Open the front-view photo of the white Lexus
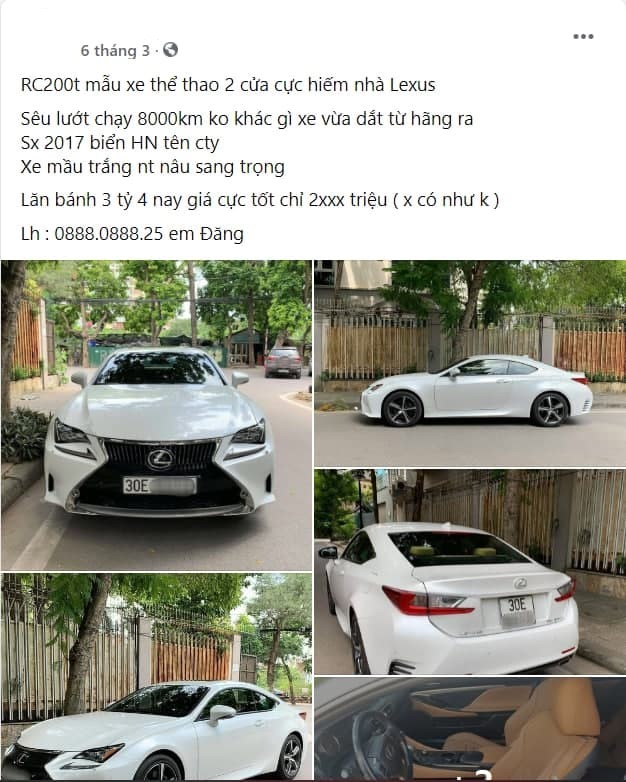The image size is (626, 782). (157, 415)
